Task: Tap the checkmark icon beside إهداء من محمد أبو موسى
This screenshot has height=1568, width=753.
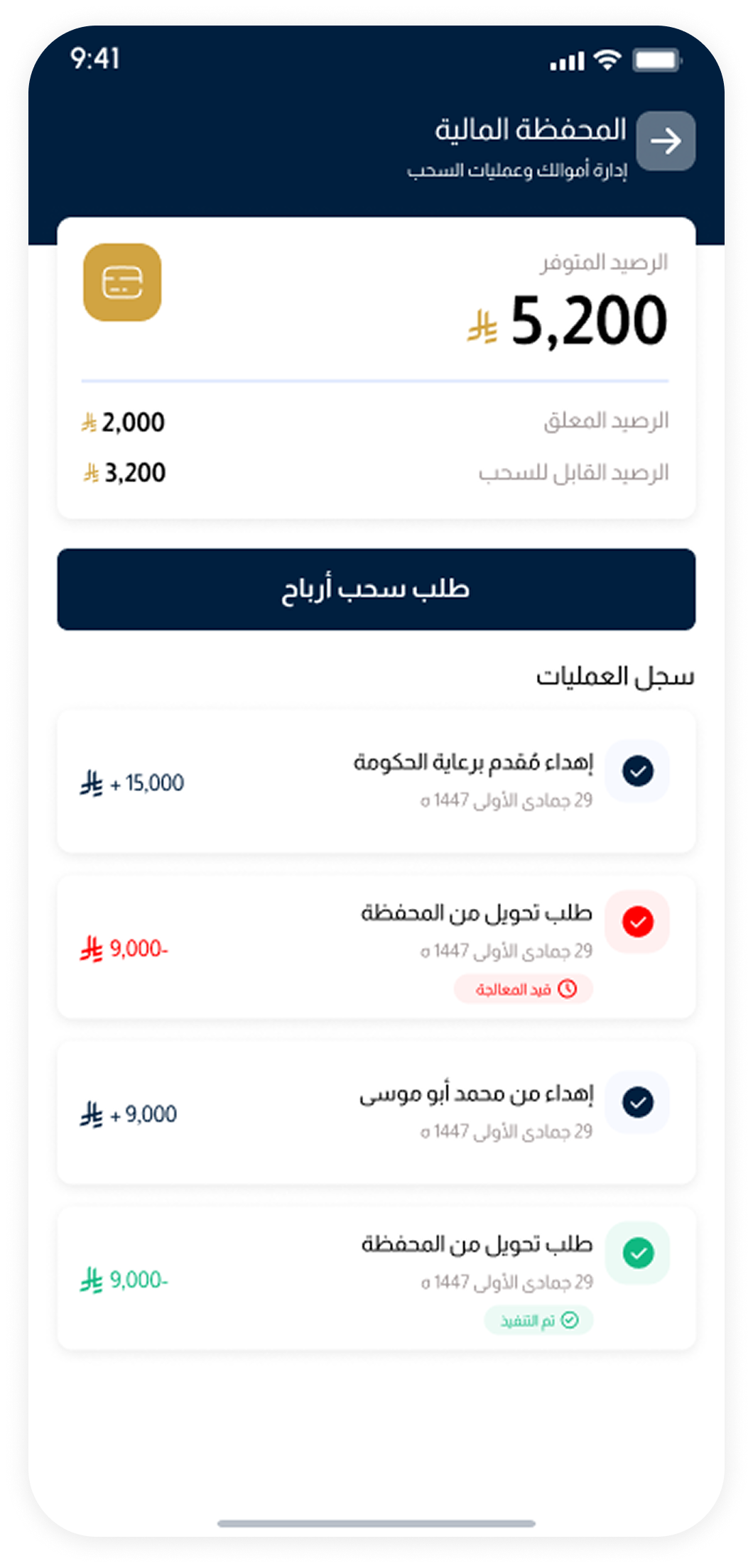Action: [x=639, y=1101]
